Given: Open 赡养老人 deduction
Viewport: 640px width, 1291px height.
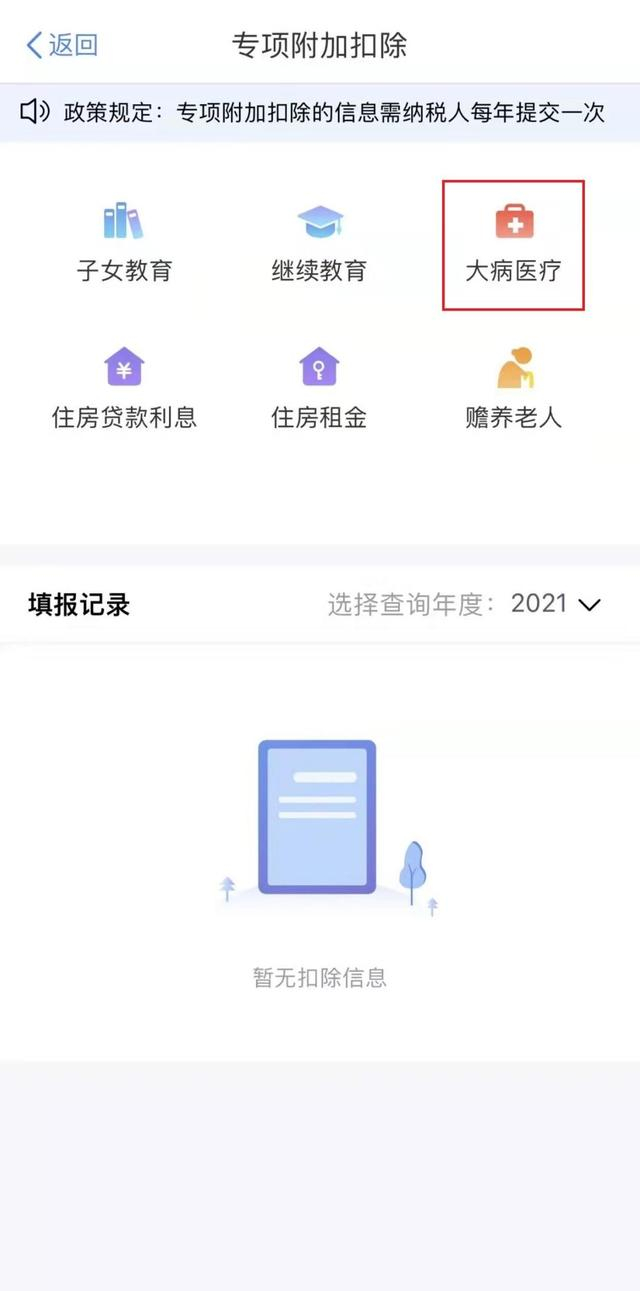Looking at the screenshot, I should pyautogui.click(x=514, y=388).
